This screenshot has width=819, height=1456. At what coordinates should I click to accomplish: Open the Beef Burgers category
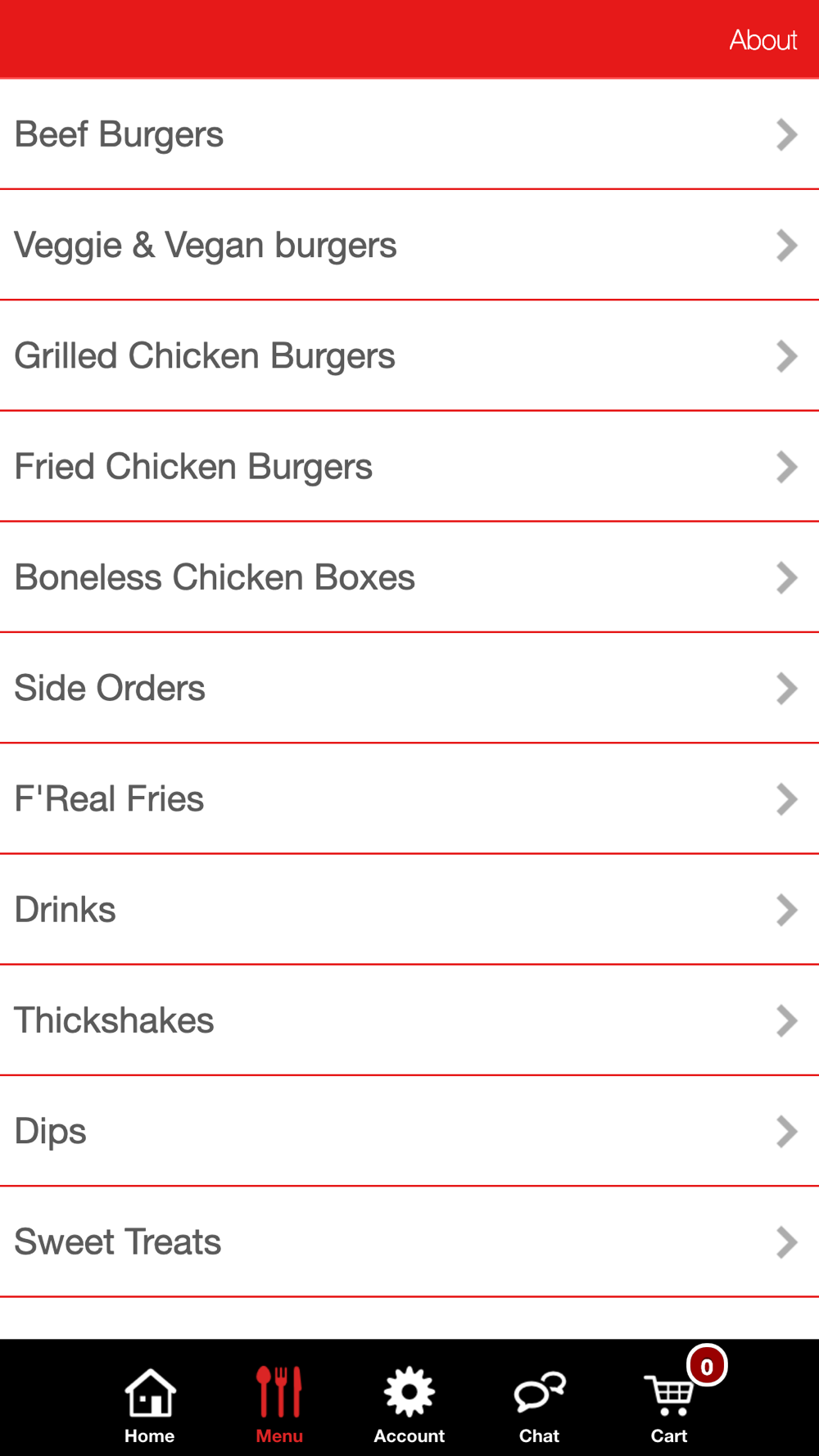pos(409,135)
